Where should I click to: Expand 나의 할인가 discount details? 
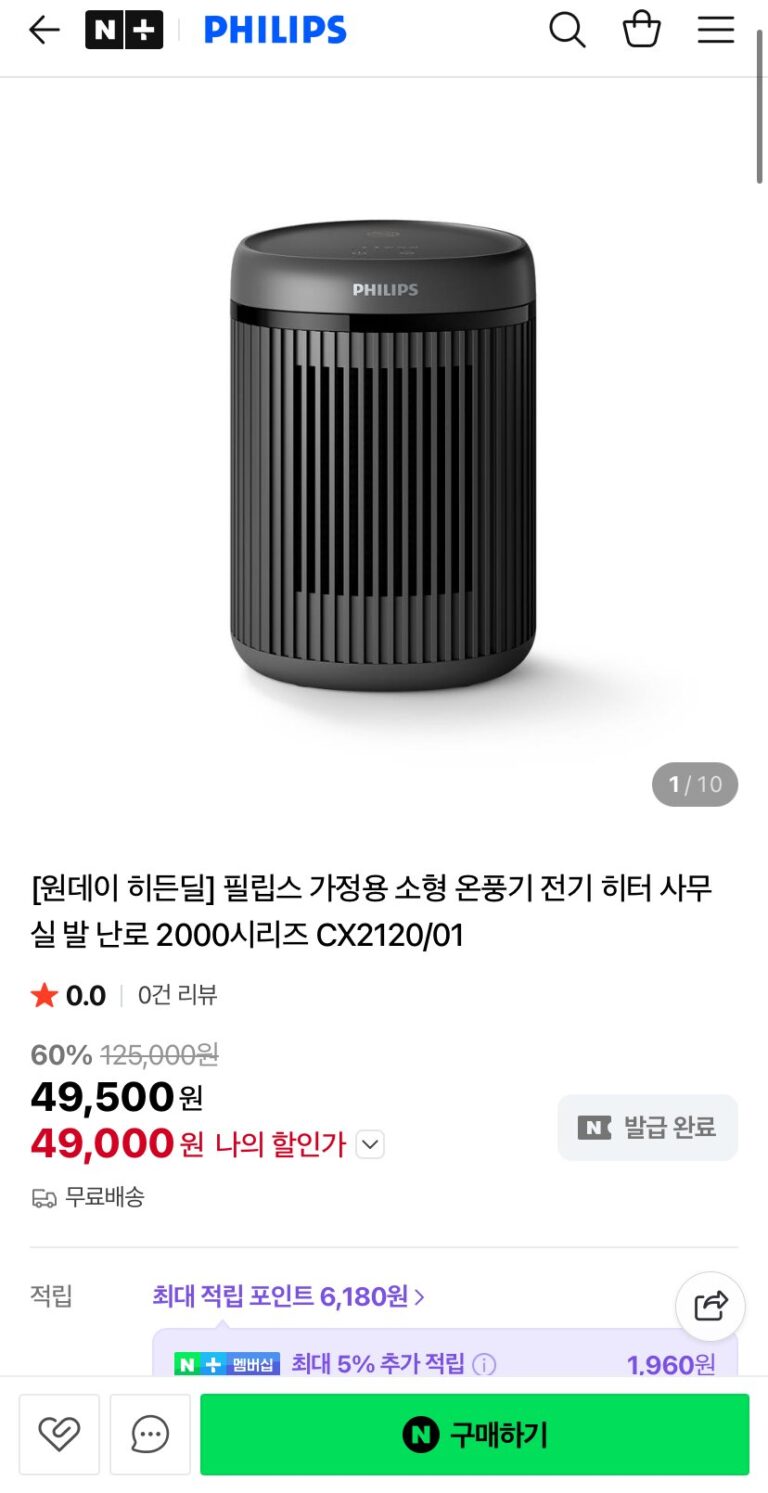click(x=370, y=1144)
